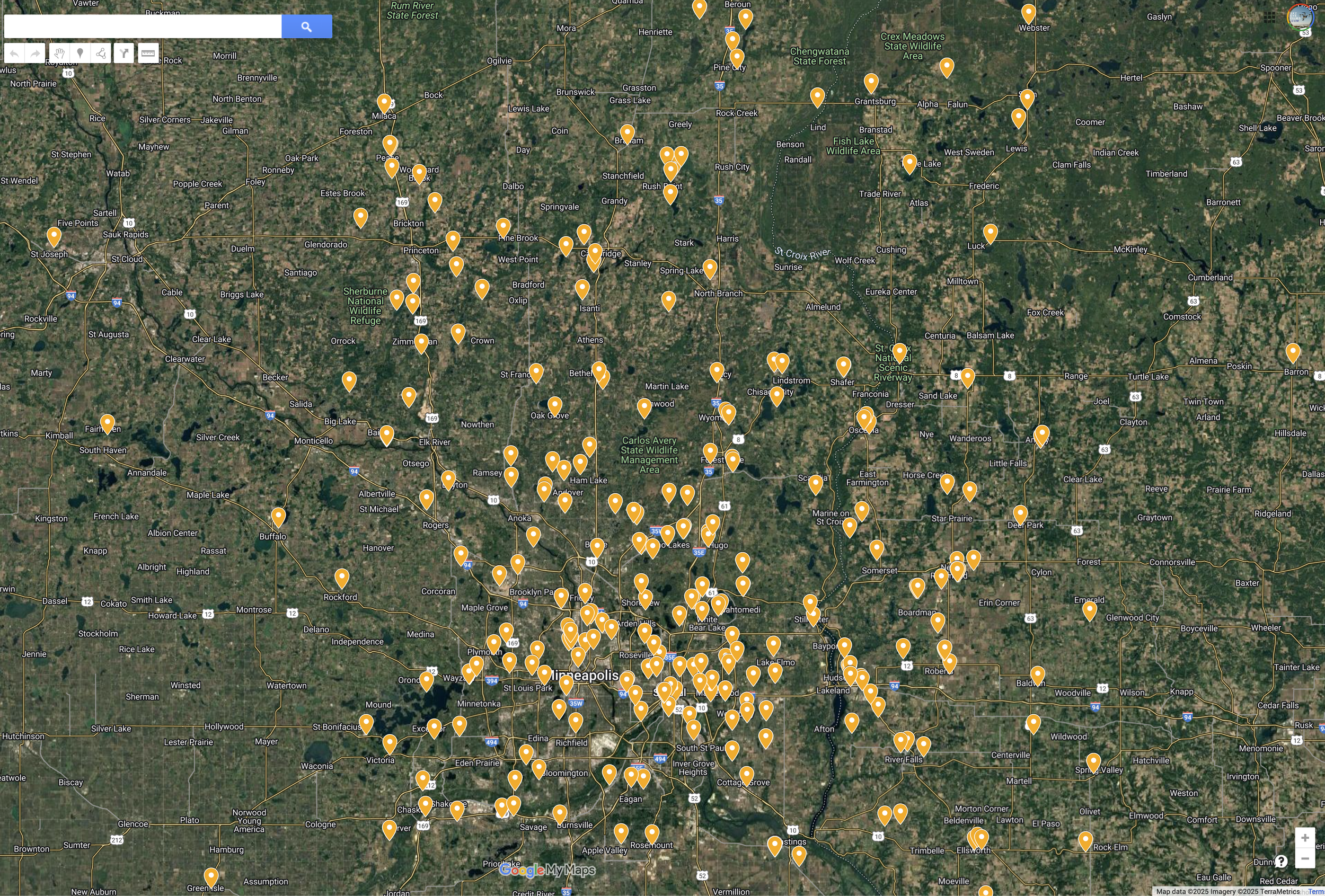Screen dimensions: 1325x896
Task: Zoom in with the plus button
Action: [x=1304, y=837]
